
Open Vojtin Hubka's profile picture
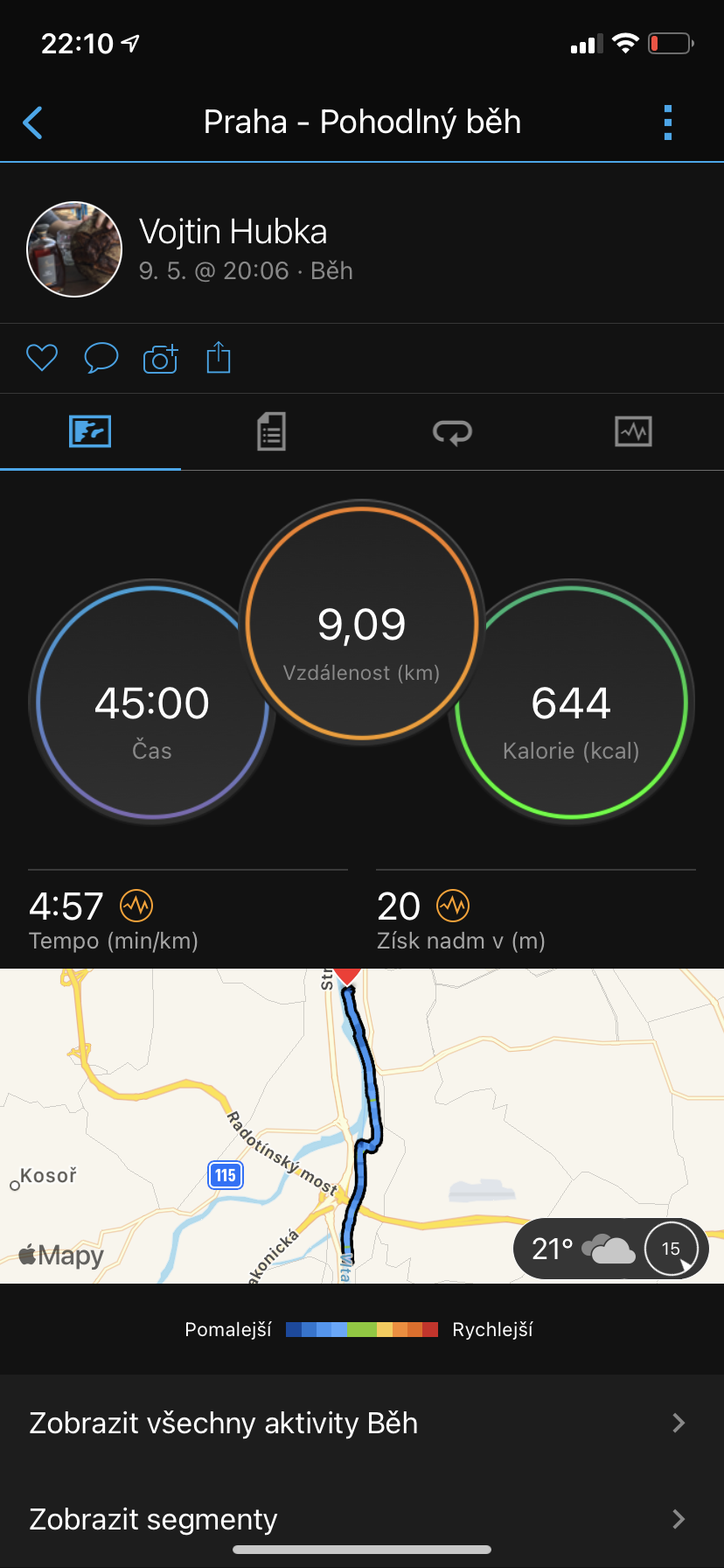click(74, 249)
